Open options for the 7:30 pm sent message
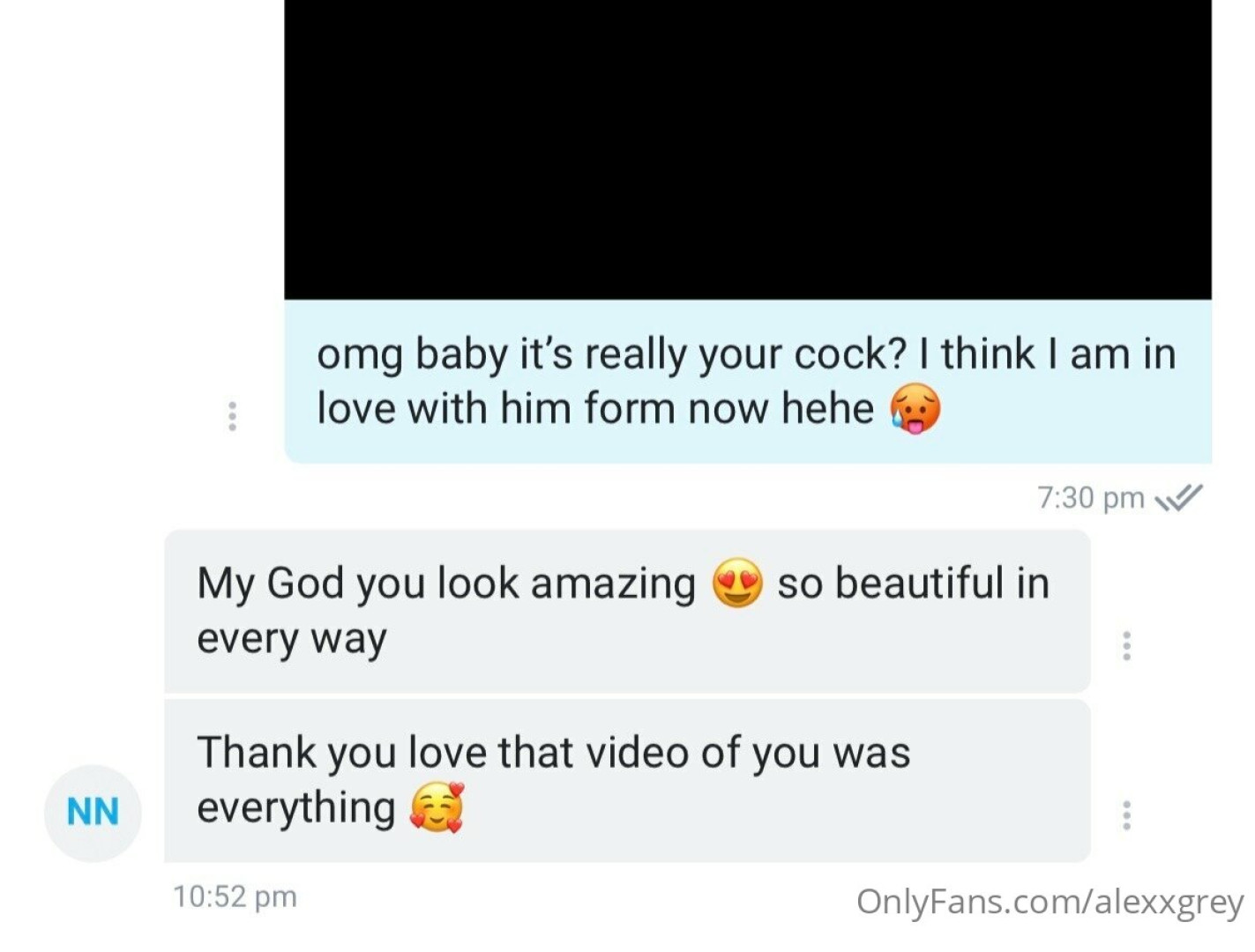Viewport: 1255px width, 952px height. [232, 415]
